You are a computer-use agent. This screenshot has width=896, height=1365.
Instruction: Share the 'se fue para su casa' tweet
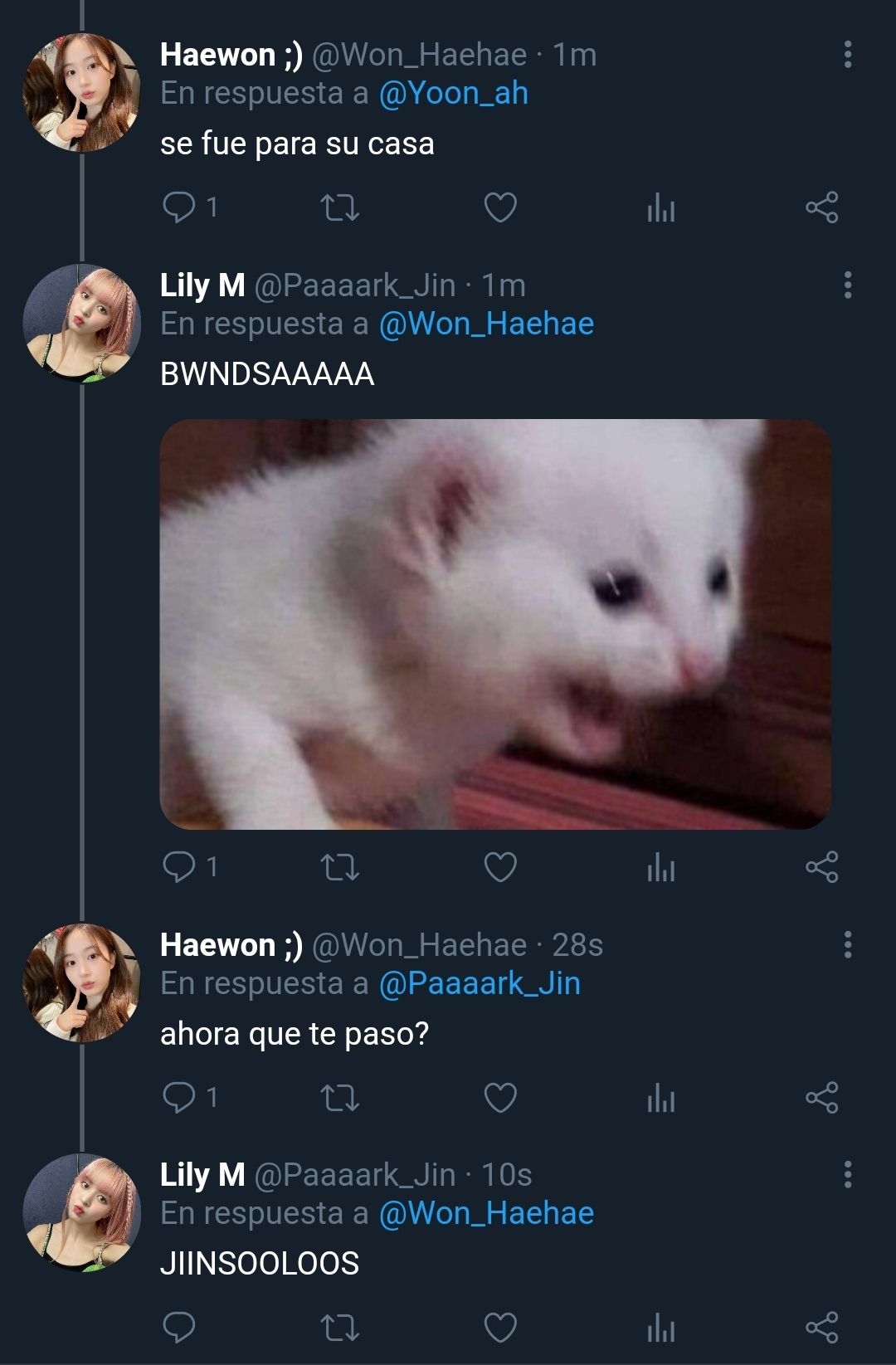[821, 207]
